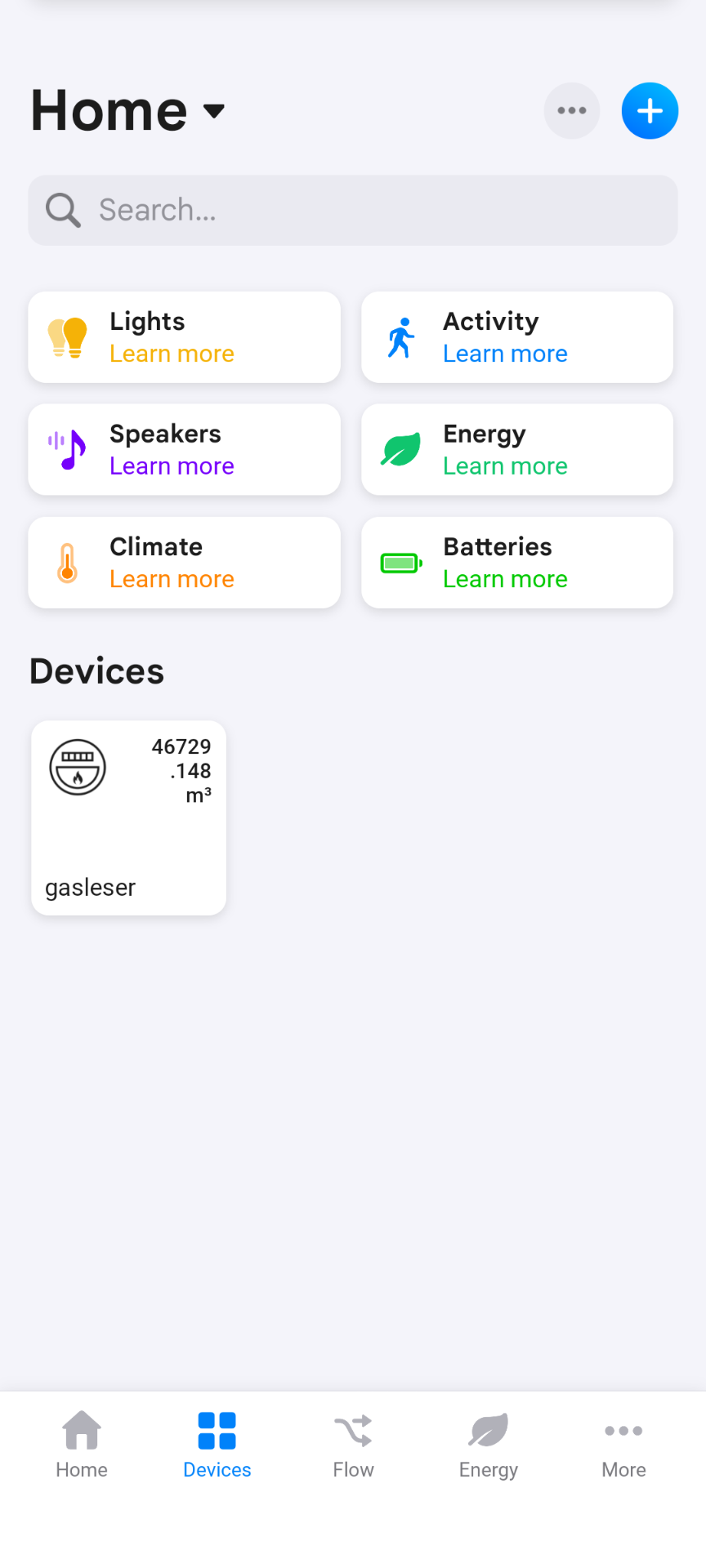Open the gasleser device tile
This screenshot has width=706, height=1568.
129,817
